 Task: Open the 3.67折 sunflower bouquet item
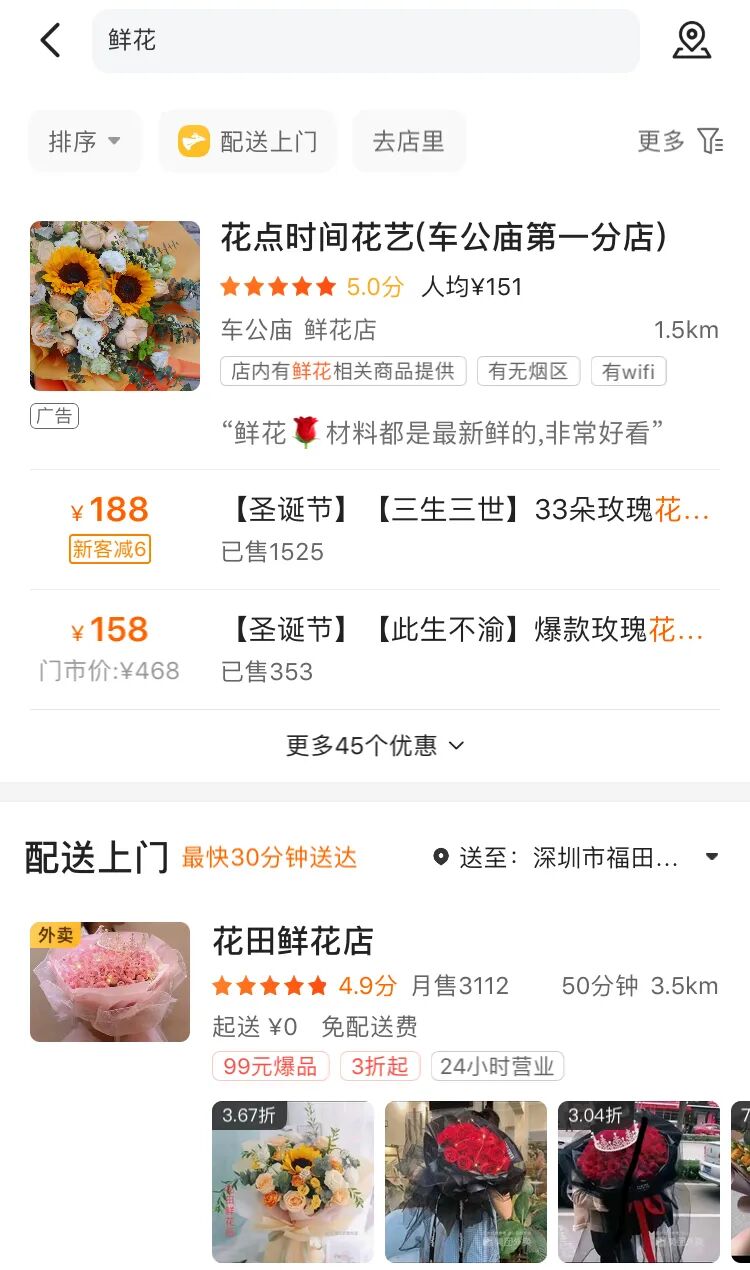[x=293, y=1181]
